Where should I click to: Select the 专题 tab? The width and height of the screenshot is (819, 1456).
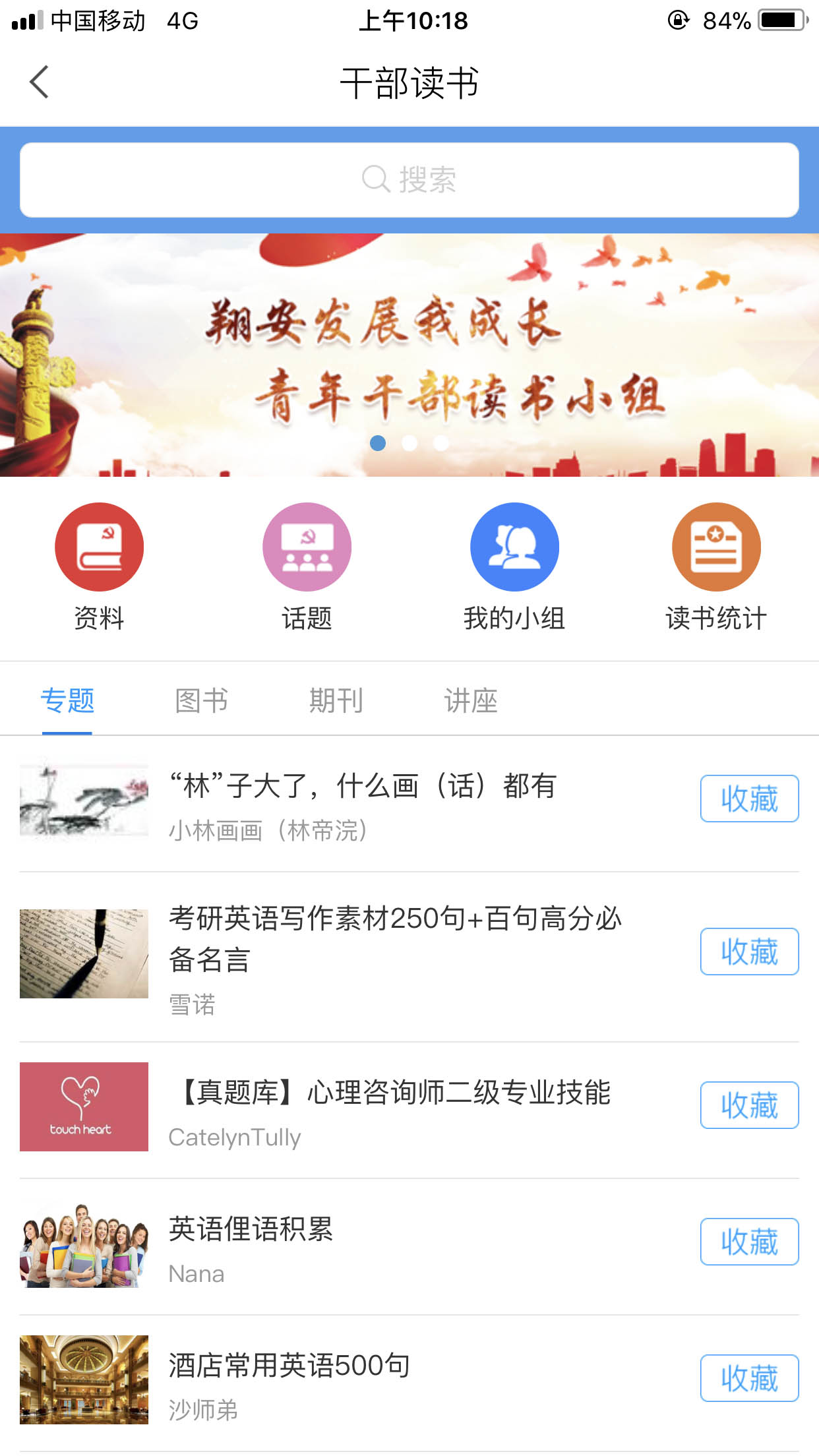67,700
